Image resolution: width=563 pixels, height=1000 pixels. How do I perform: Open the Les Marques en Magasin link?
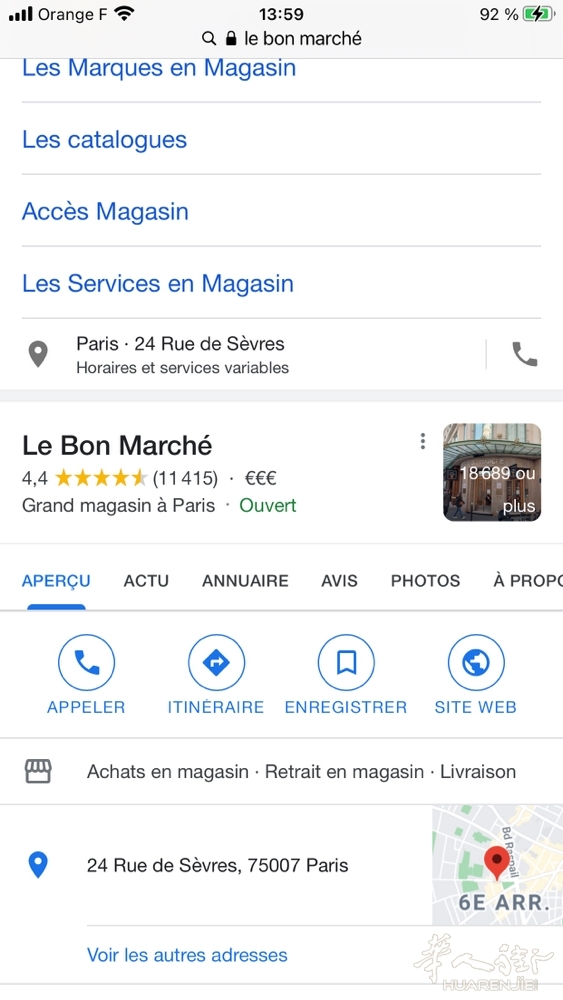click(x=159, y=68)
